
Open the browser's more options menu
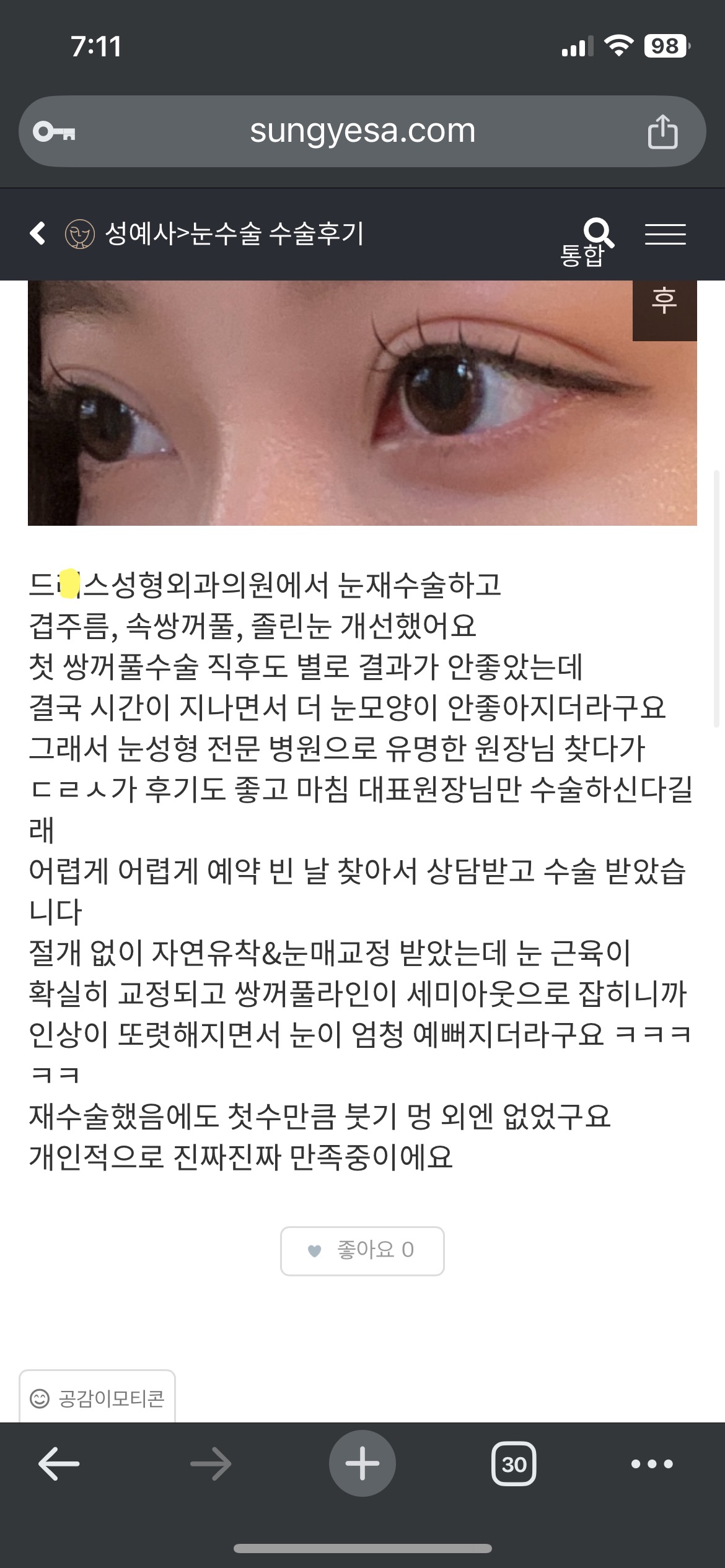pyautogui.click(x=652, y=1464)
